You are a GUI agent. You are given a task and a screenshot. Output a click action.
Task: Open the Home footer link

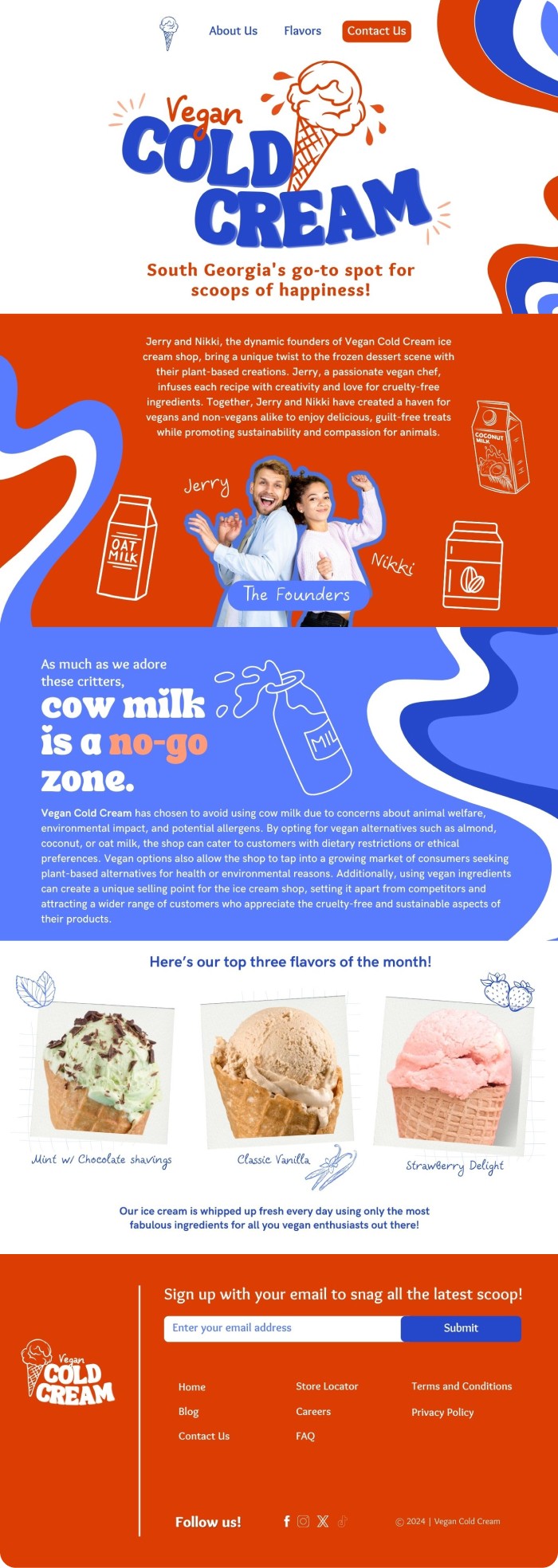(x=192, y=1387)
